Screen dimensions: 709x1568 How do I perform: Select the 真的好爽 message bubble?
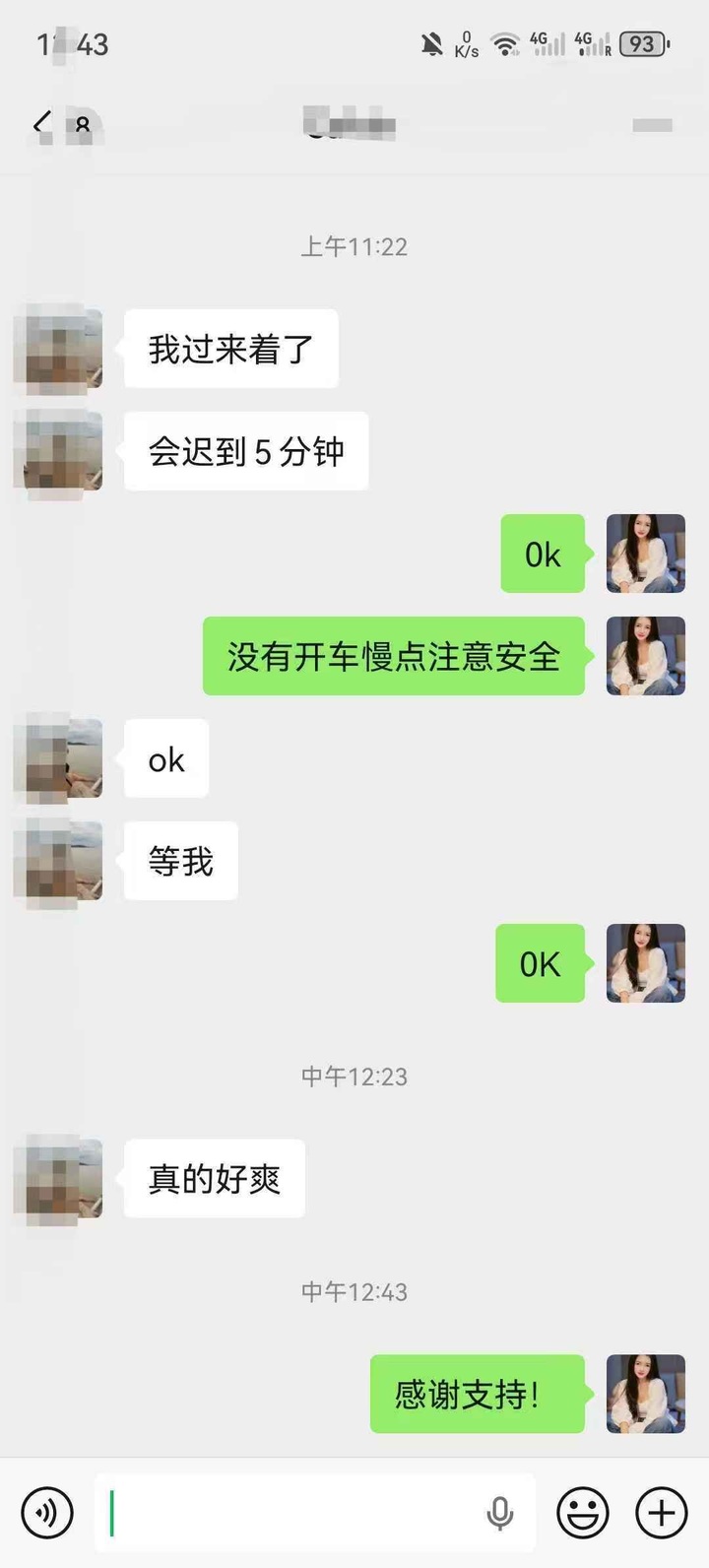[x=214, y=1178]
